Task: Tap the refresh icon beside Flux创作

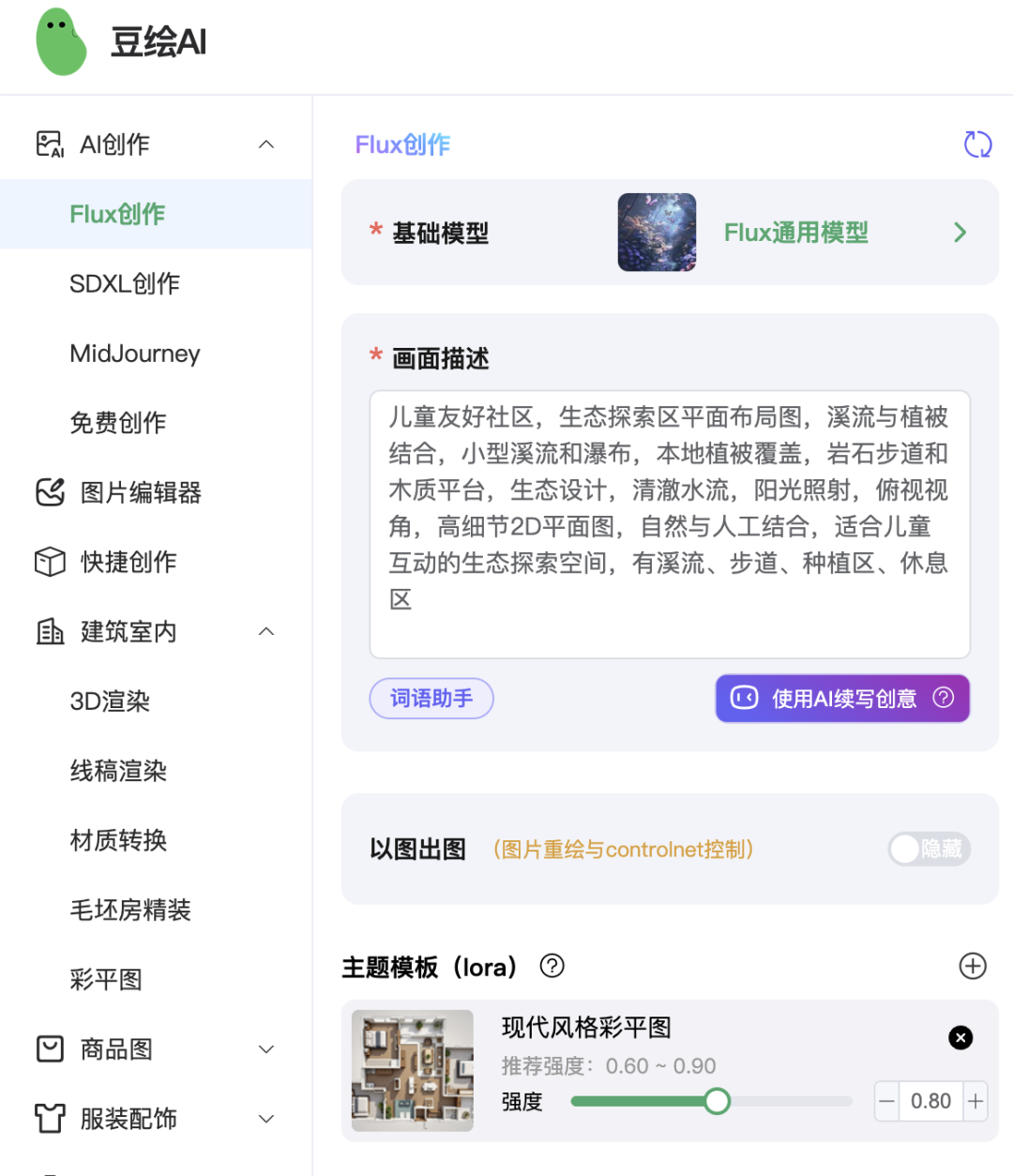Action: 977,143
